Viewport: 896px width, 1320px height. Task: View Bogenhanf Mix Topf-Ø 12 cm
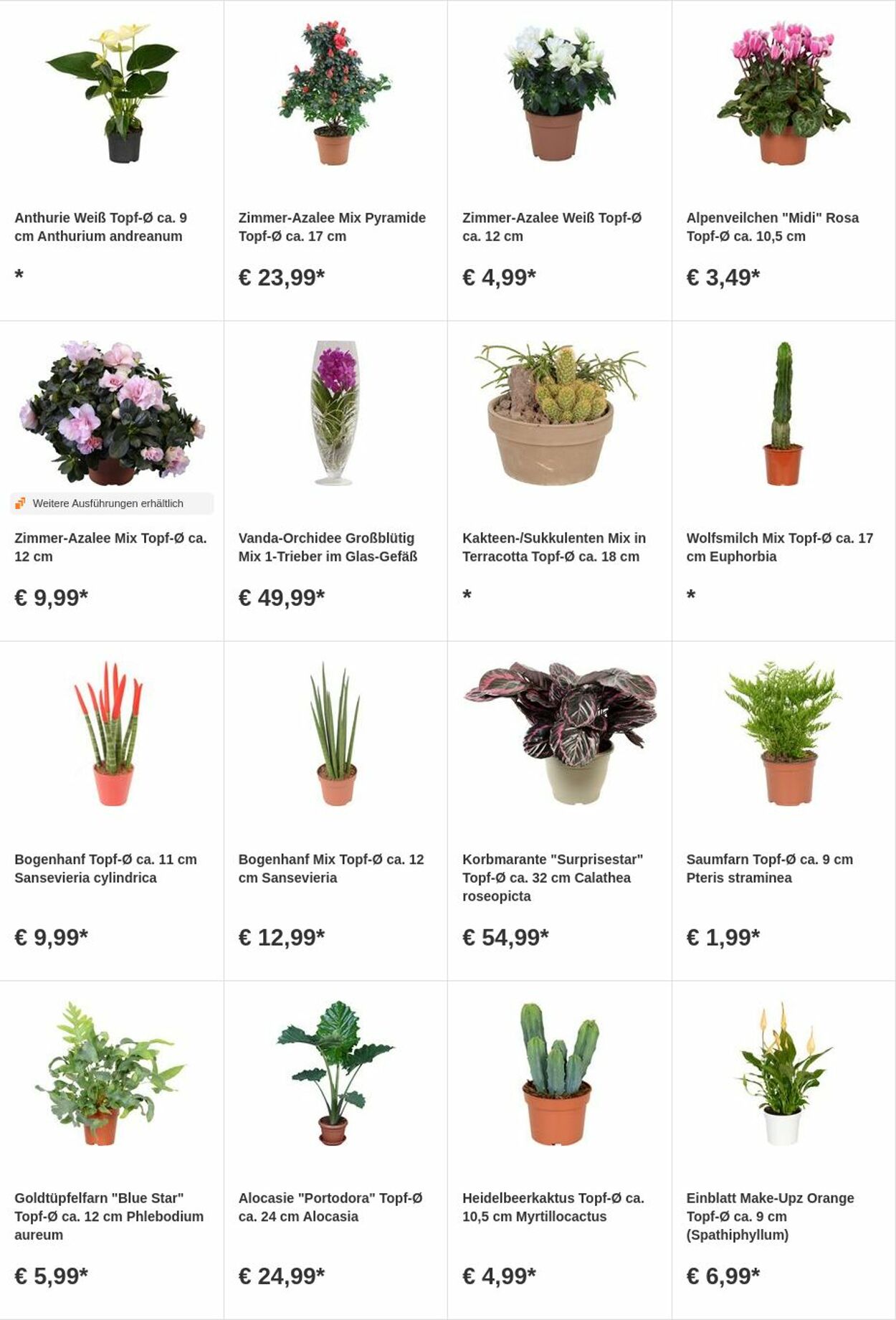click(x=330, y=868)
